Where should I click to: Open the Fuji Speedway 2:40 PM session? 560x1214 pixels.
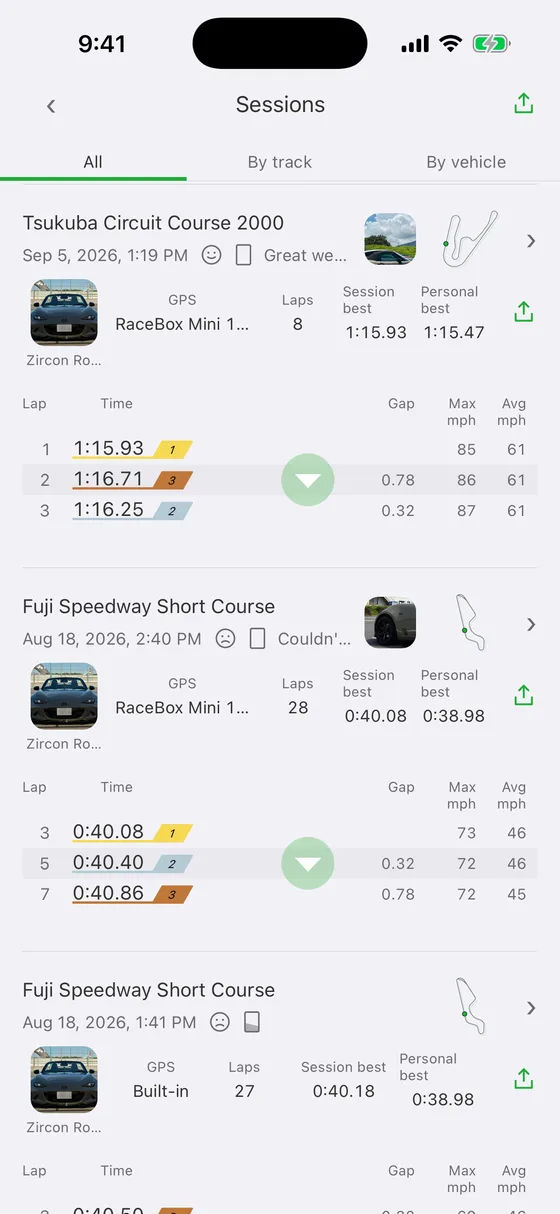point(531,624)
